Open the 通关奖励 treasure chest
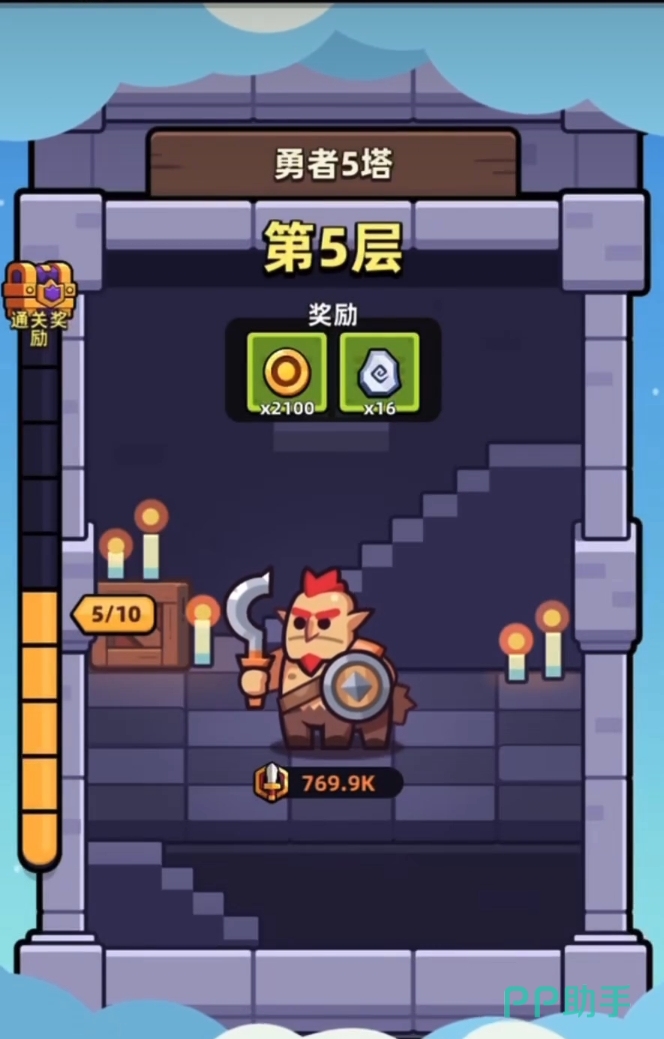Viewport: 664px width, 1039px height. tap(38, 290)
